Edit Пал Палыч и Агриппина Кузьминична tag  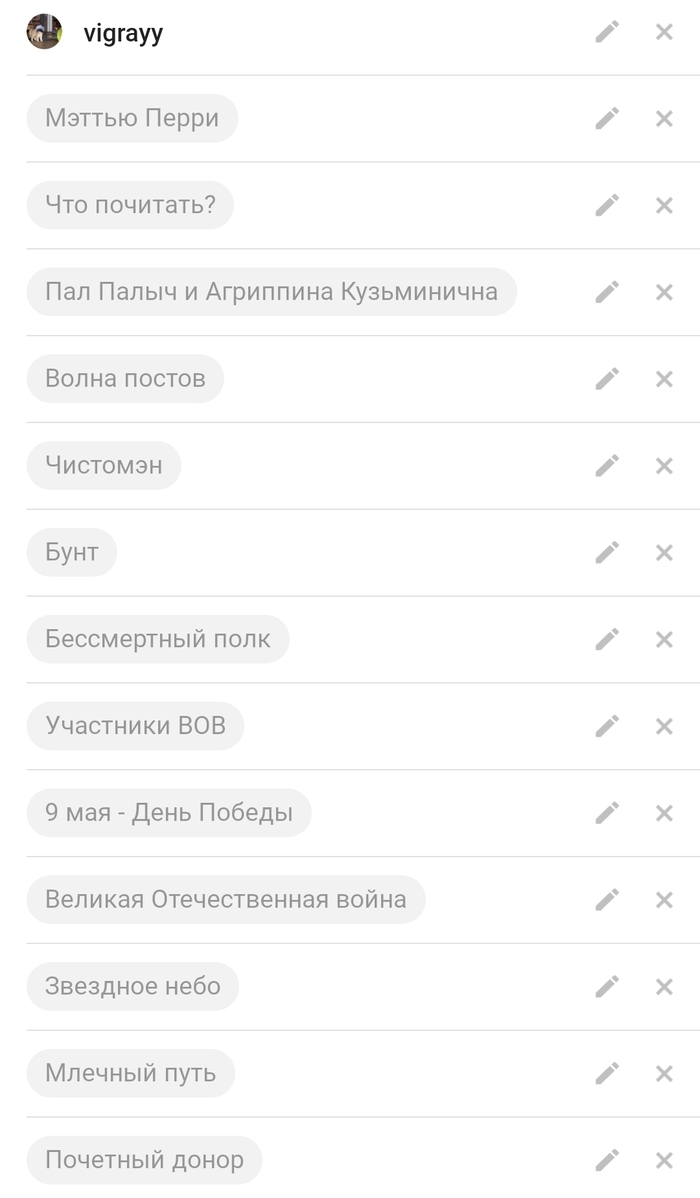click(607, 292)
